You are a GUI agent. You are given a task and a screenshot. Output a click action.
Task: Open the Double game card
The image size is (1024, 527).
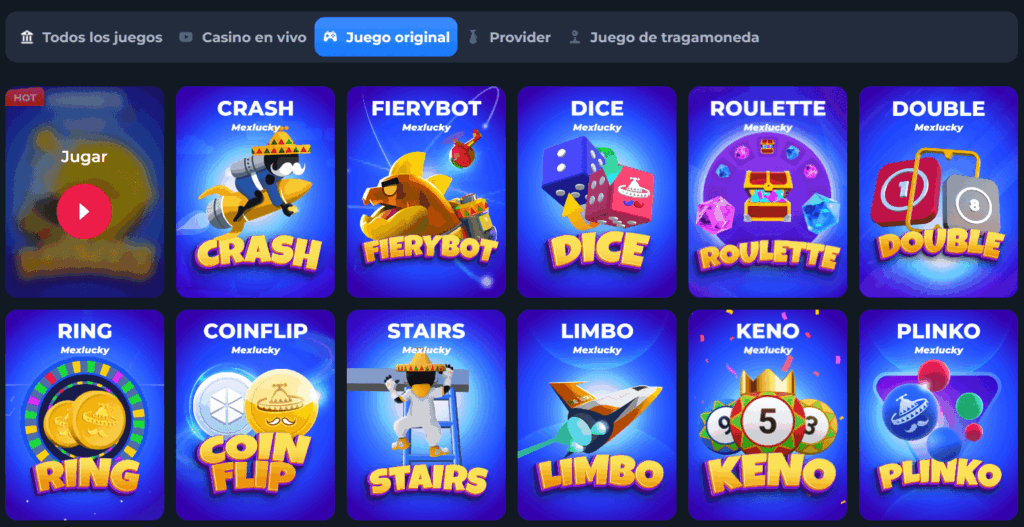938,192
